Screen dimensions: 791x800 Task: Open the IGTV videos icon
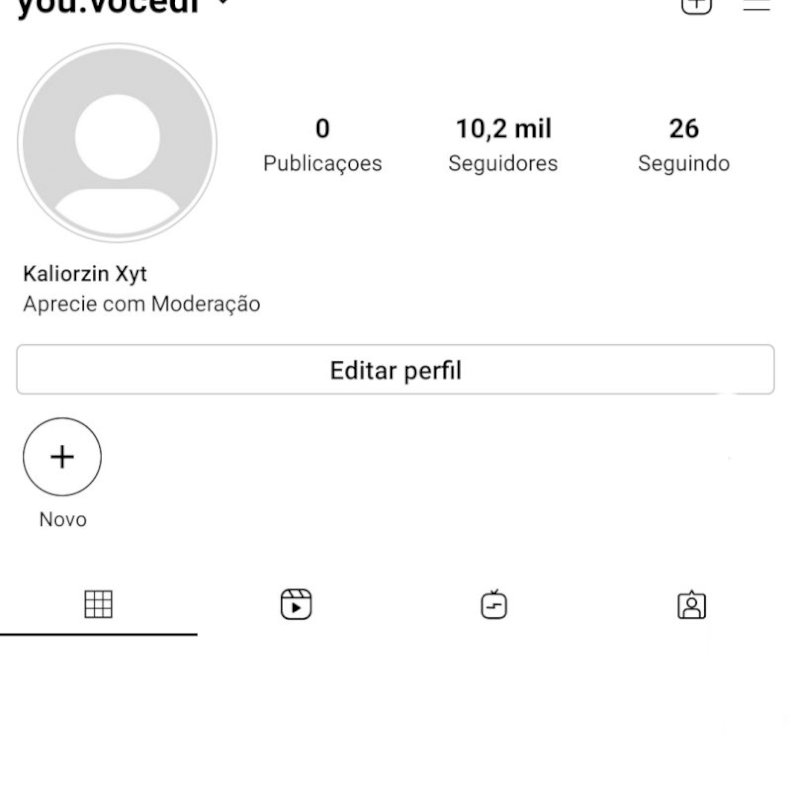[x=494, y=604]
